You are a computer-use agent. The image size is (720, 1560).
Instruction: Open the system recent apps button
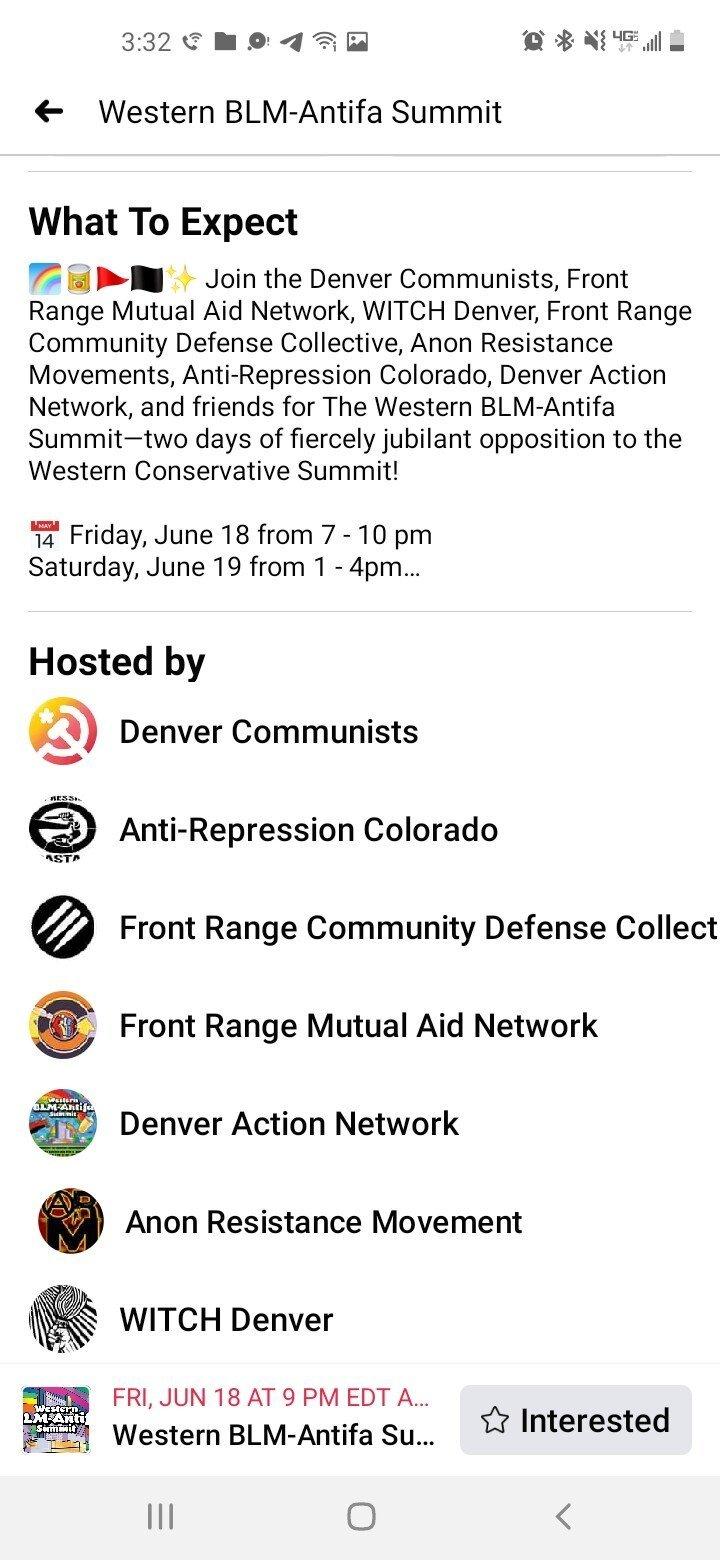160,1516
